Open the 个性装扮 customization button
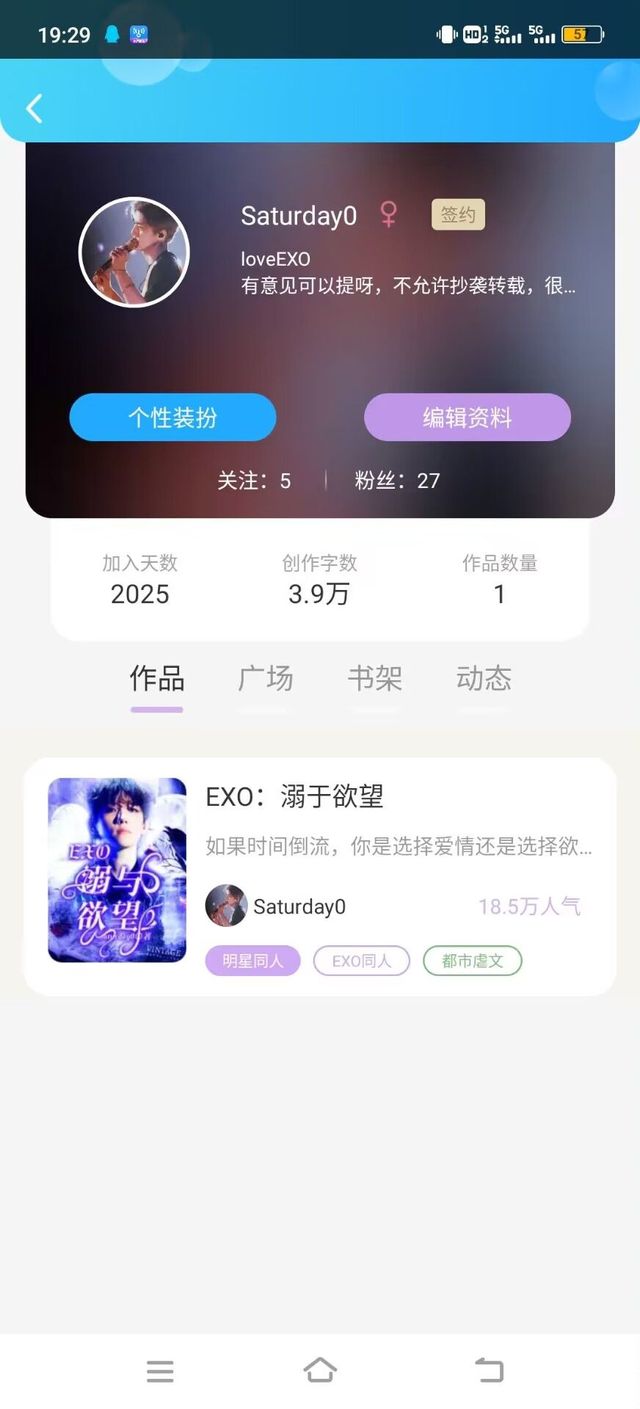The width and height of the screenshot is (640, 1409). 172,417
